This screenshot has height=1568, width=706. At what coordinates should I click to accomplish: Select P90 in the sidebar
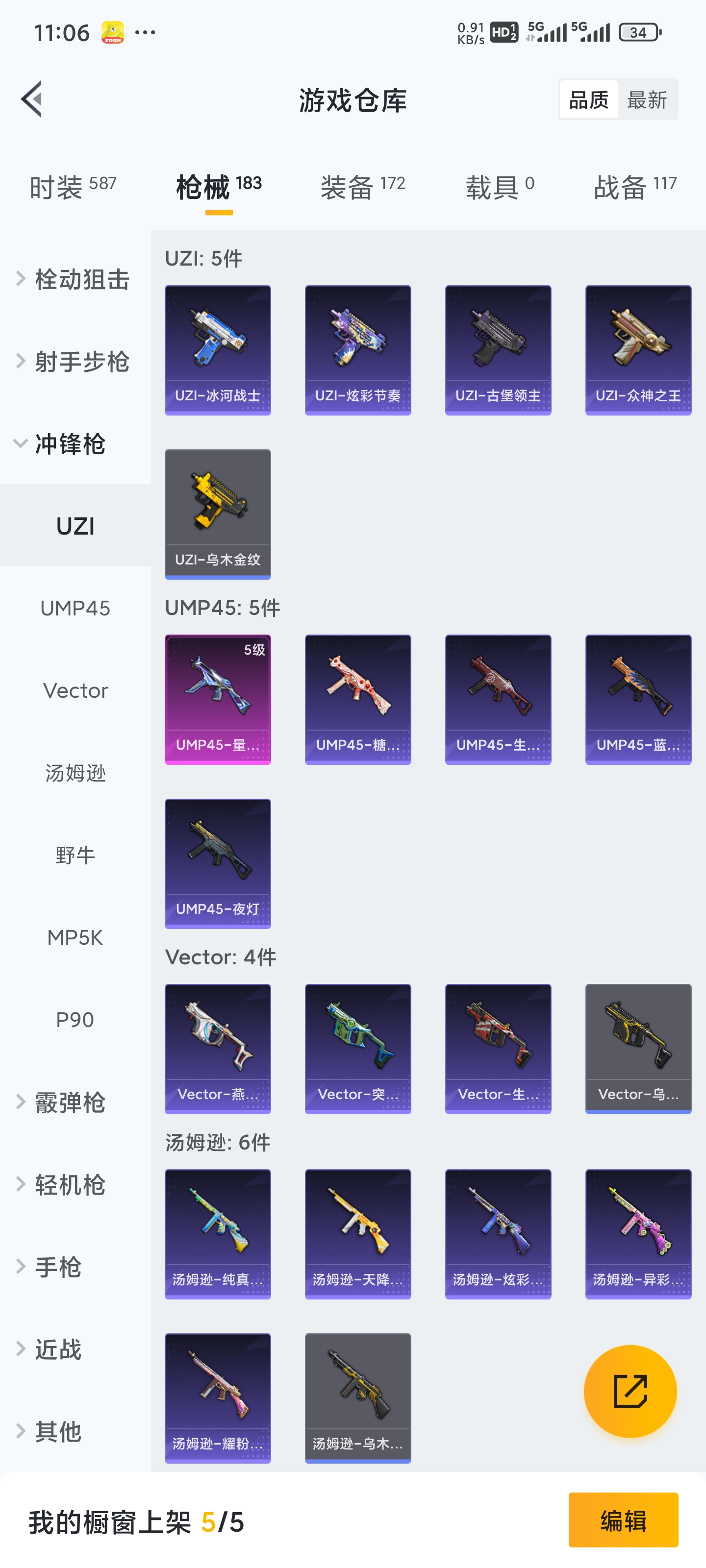(x=75, y=1020)
